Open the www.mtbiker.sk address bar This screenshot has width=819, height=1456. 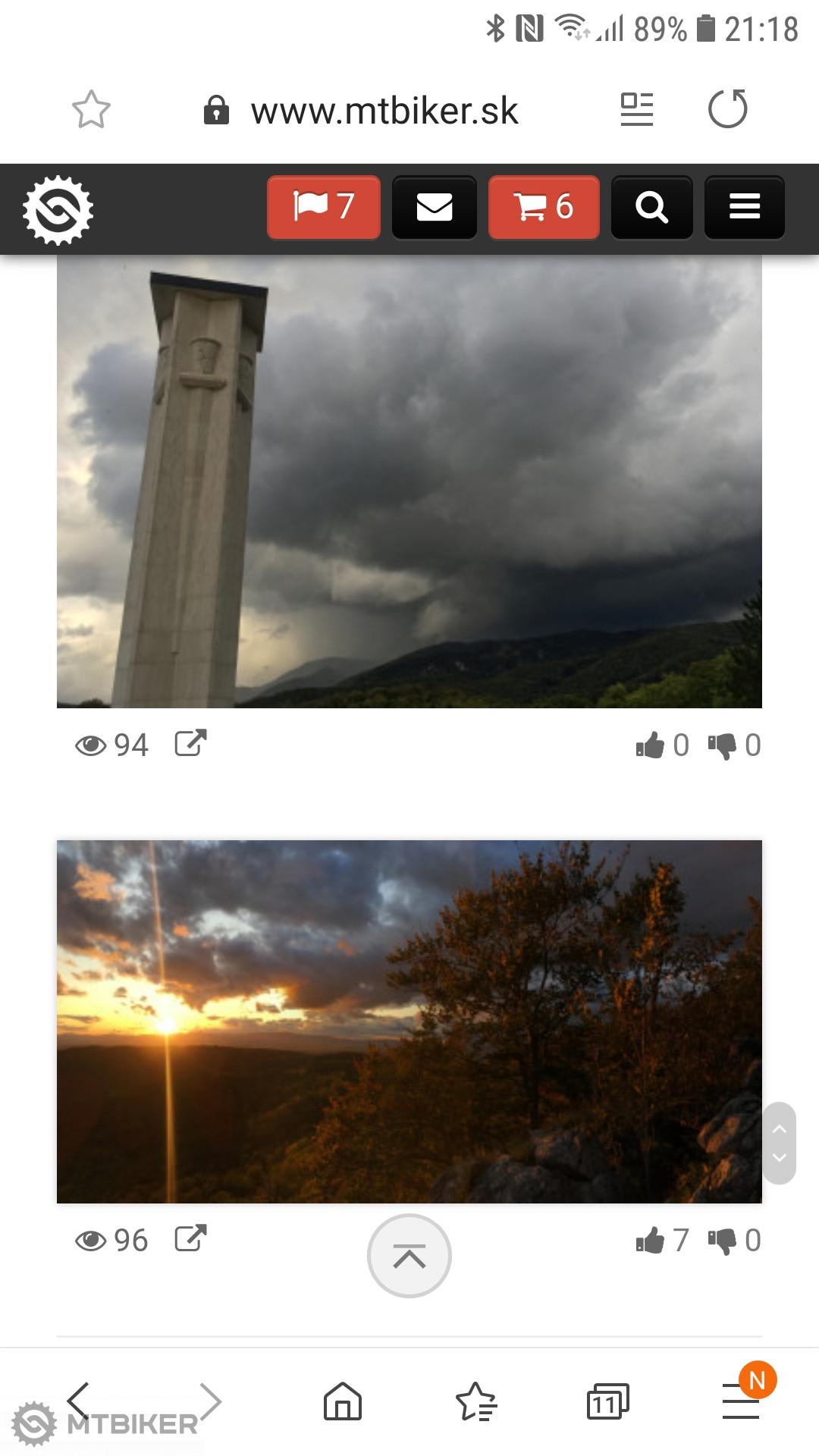click(x=384, y=111)
